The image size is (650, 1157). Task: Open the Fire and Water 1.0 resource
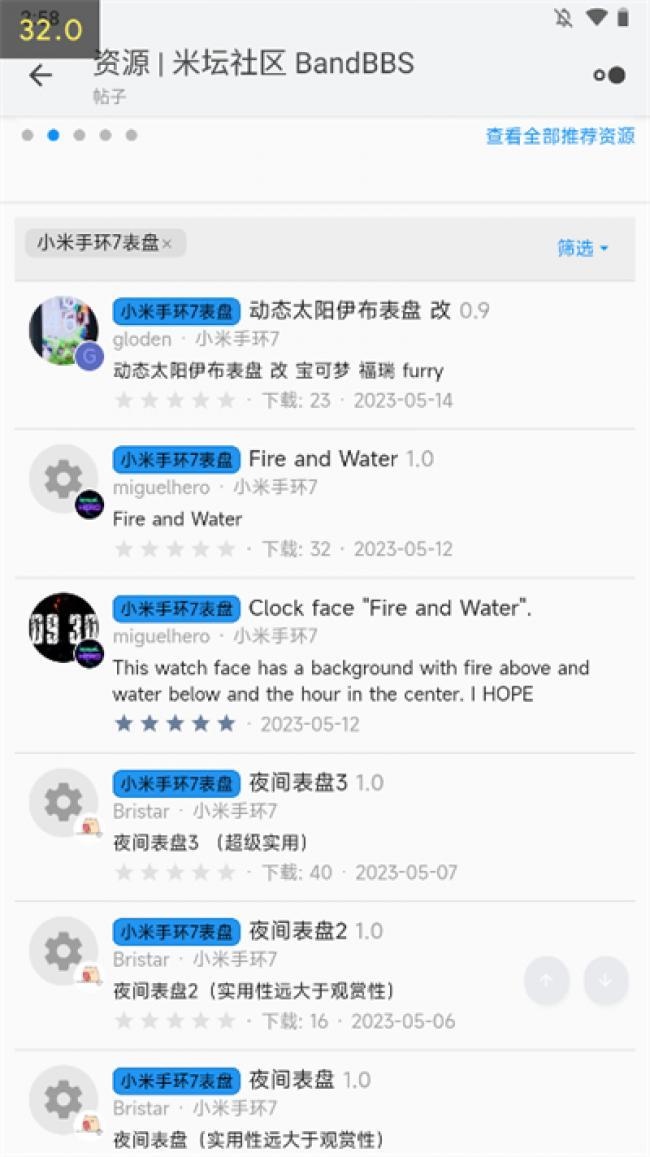coord(323,459)
